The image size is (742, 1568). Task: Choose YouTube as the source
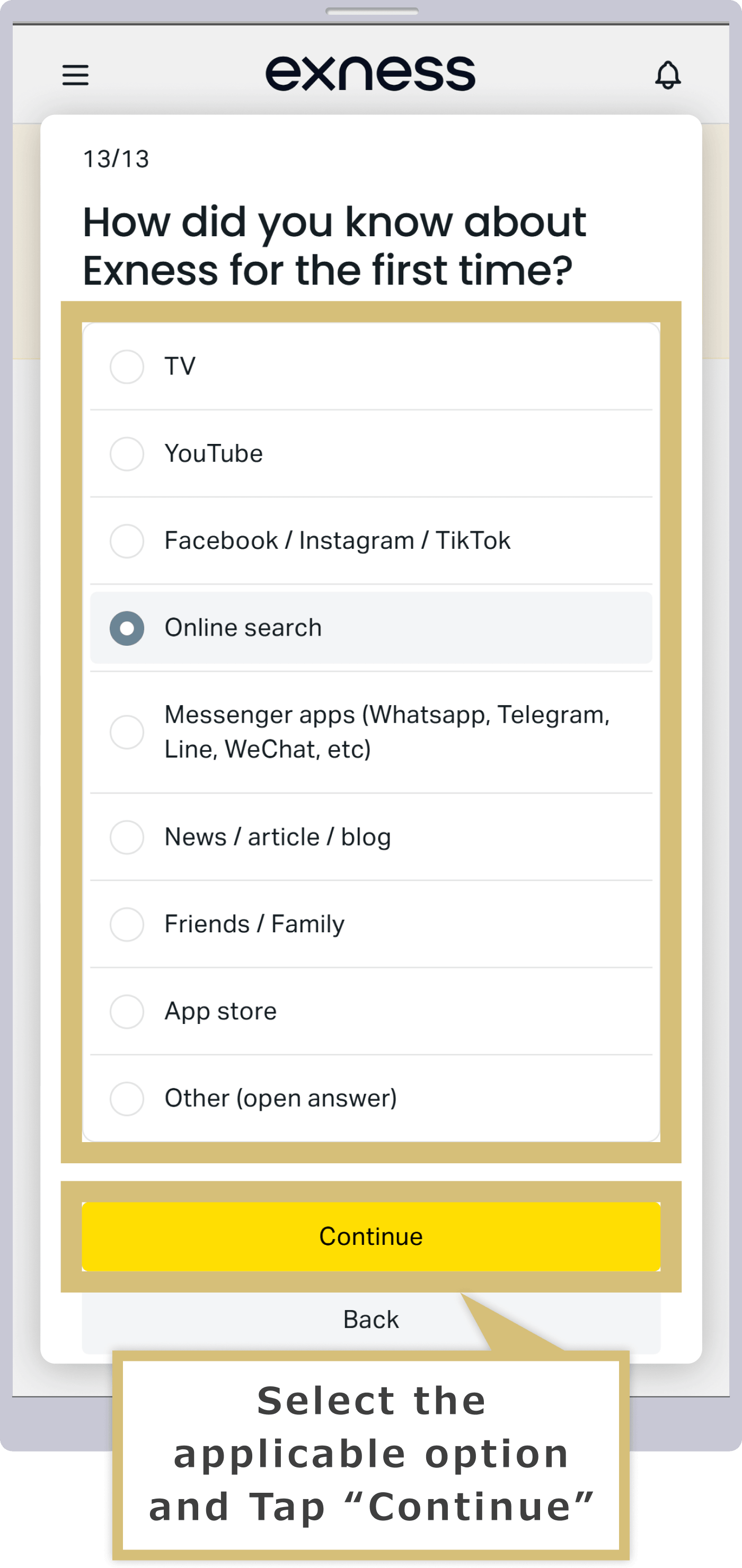[x=371, y=453]
